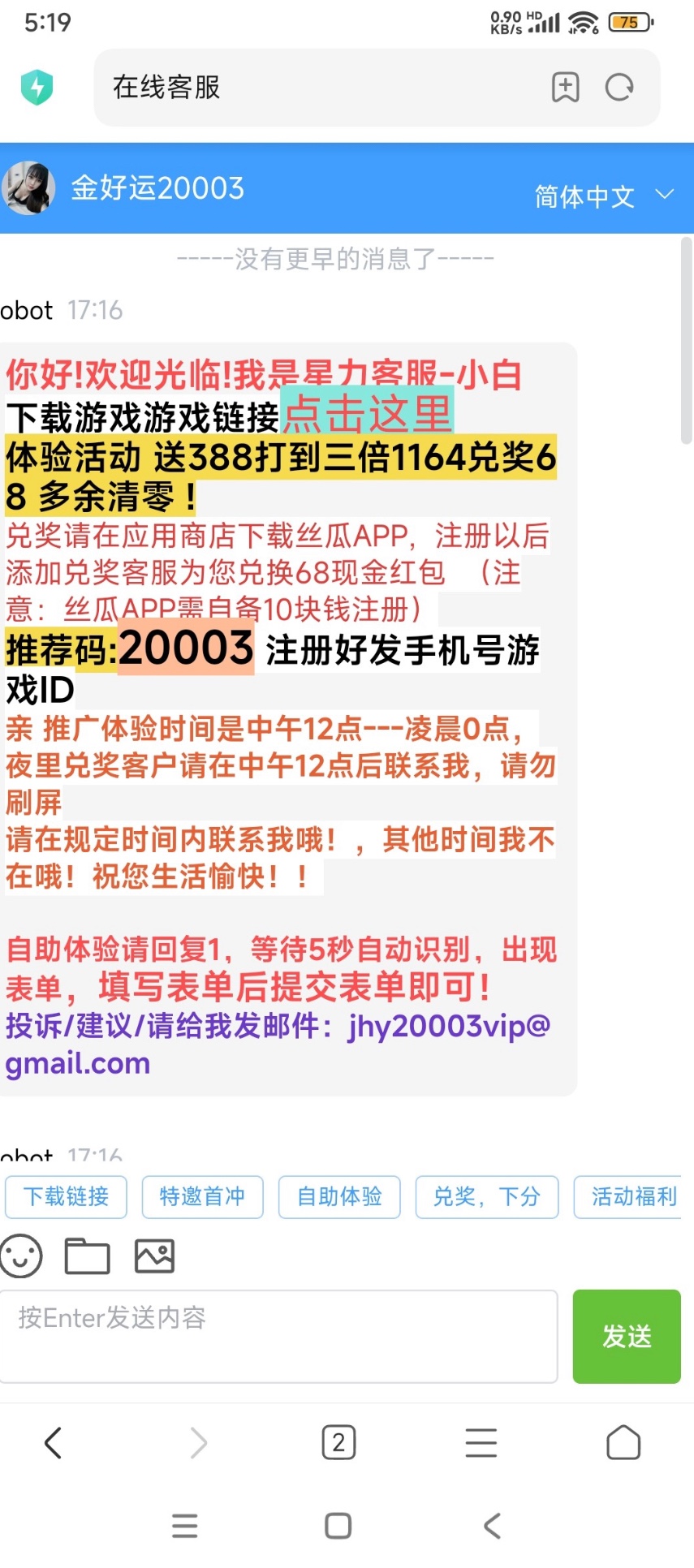
Task: Expand the 简体中文 language dropdown
Action: 604,196
